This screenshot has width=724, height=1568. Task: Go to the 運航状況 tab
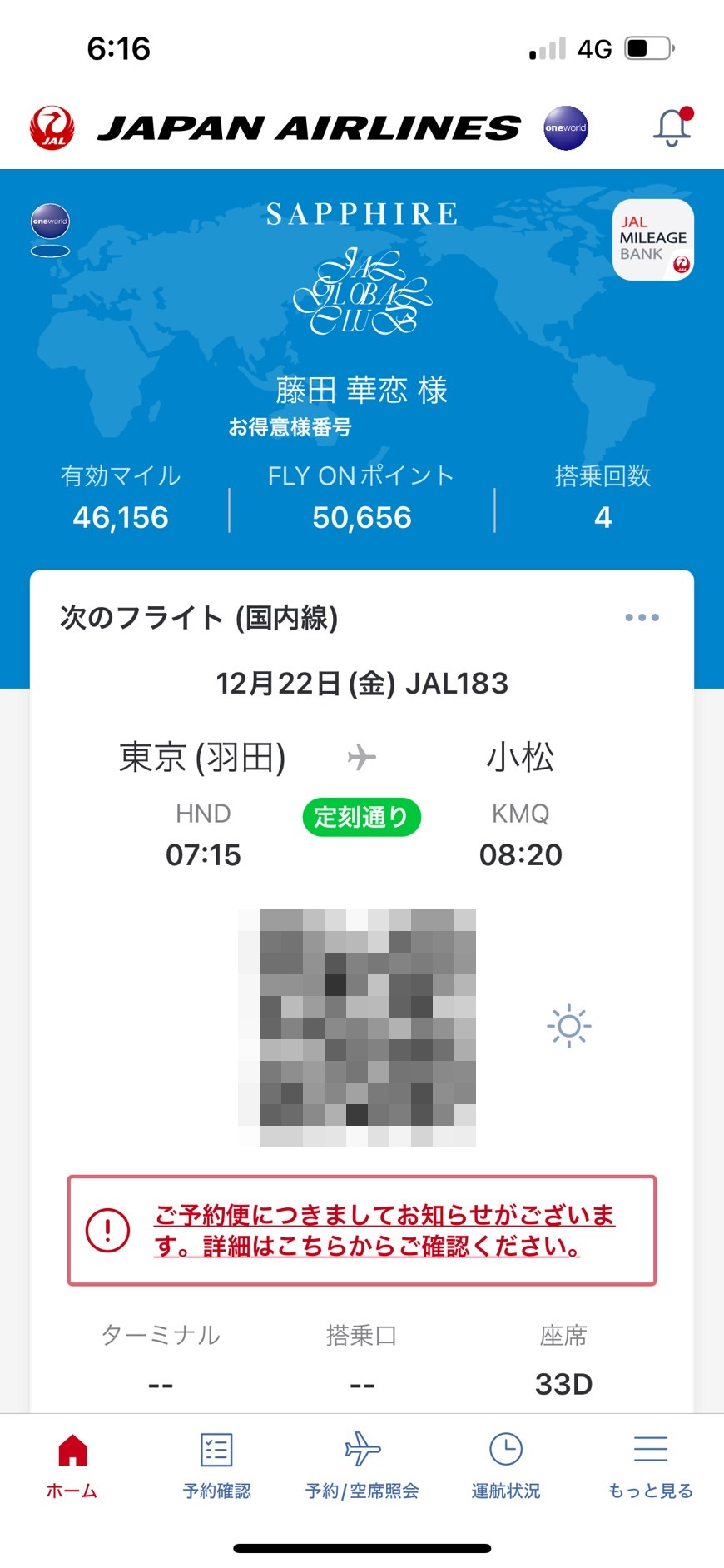(506, 1466)
